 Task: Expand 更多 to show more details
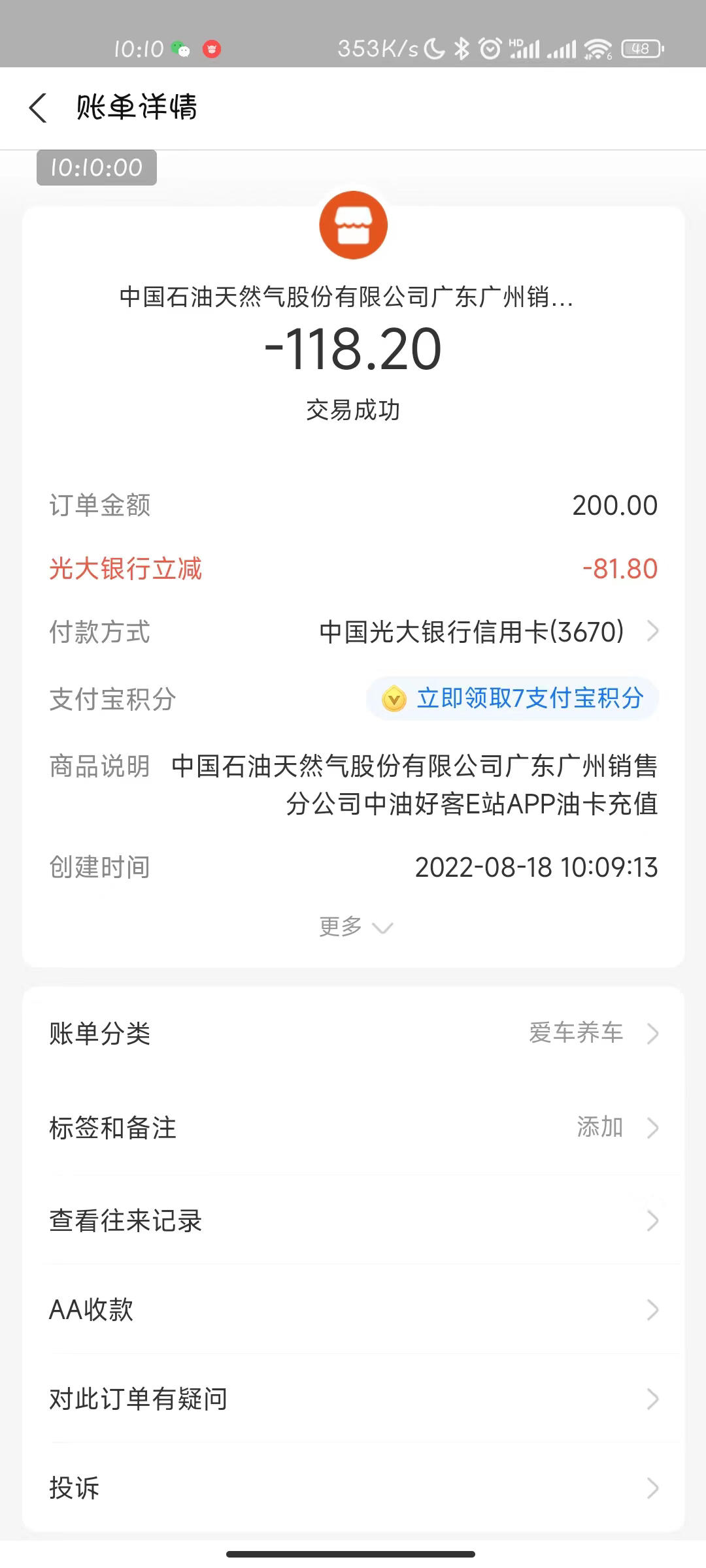pos(354,926)
